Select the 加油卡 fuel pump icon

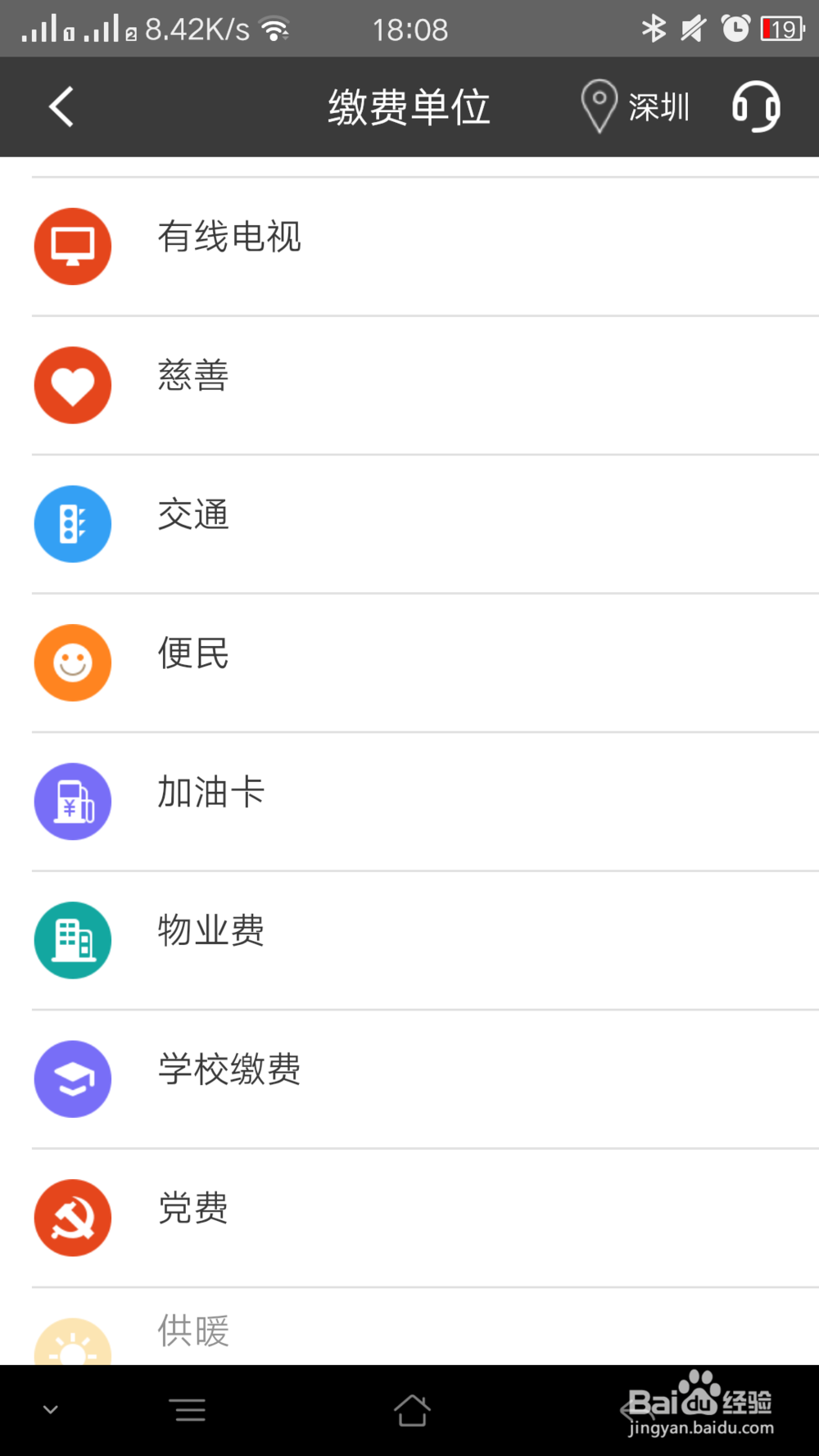coord(72,802)
